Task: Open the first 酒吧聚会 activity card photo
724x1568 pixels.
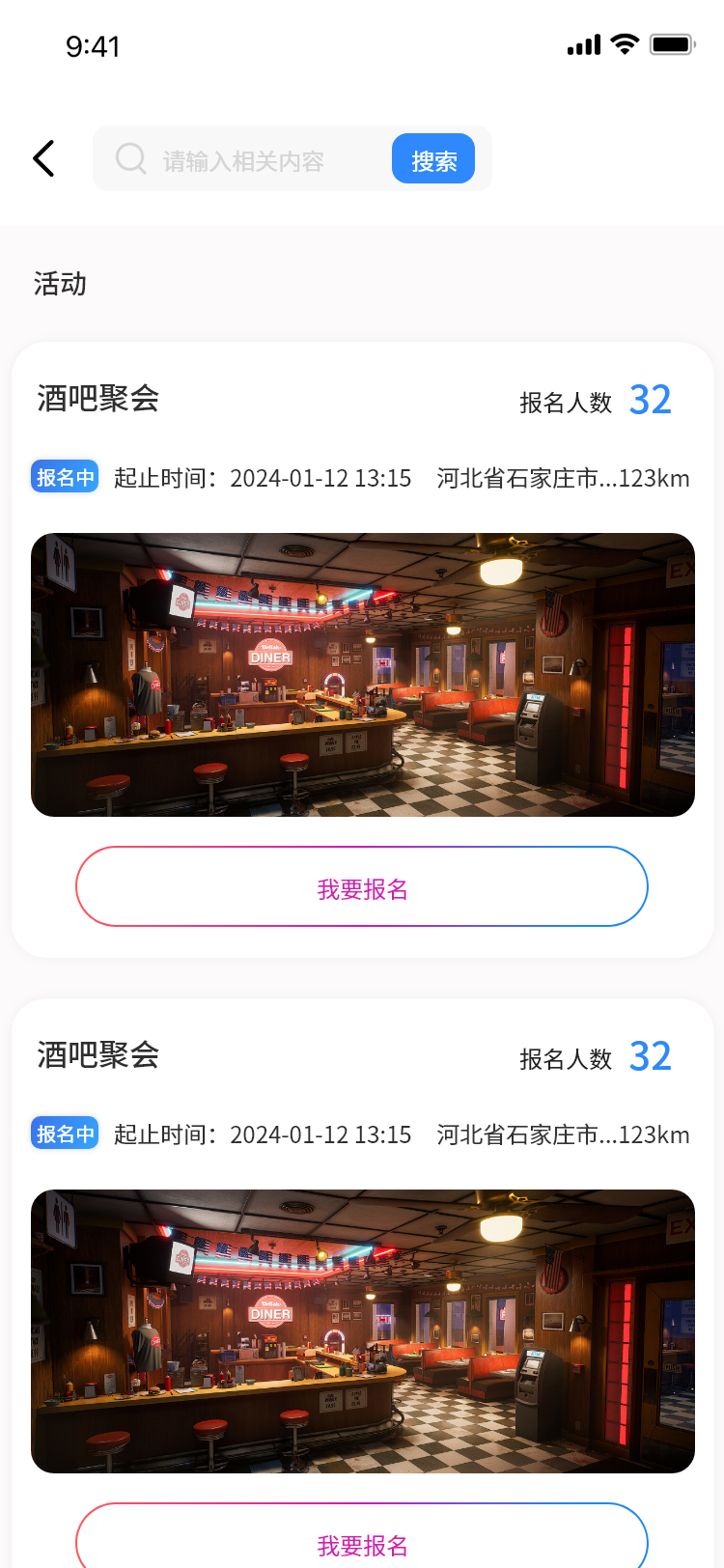Action: [363, 675]
